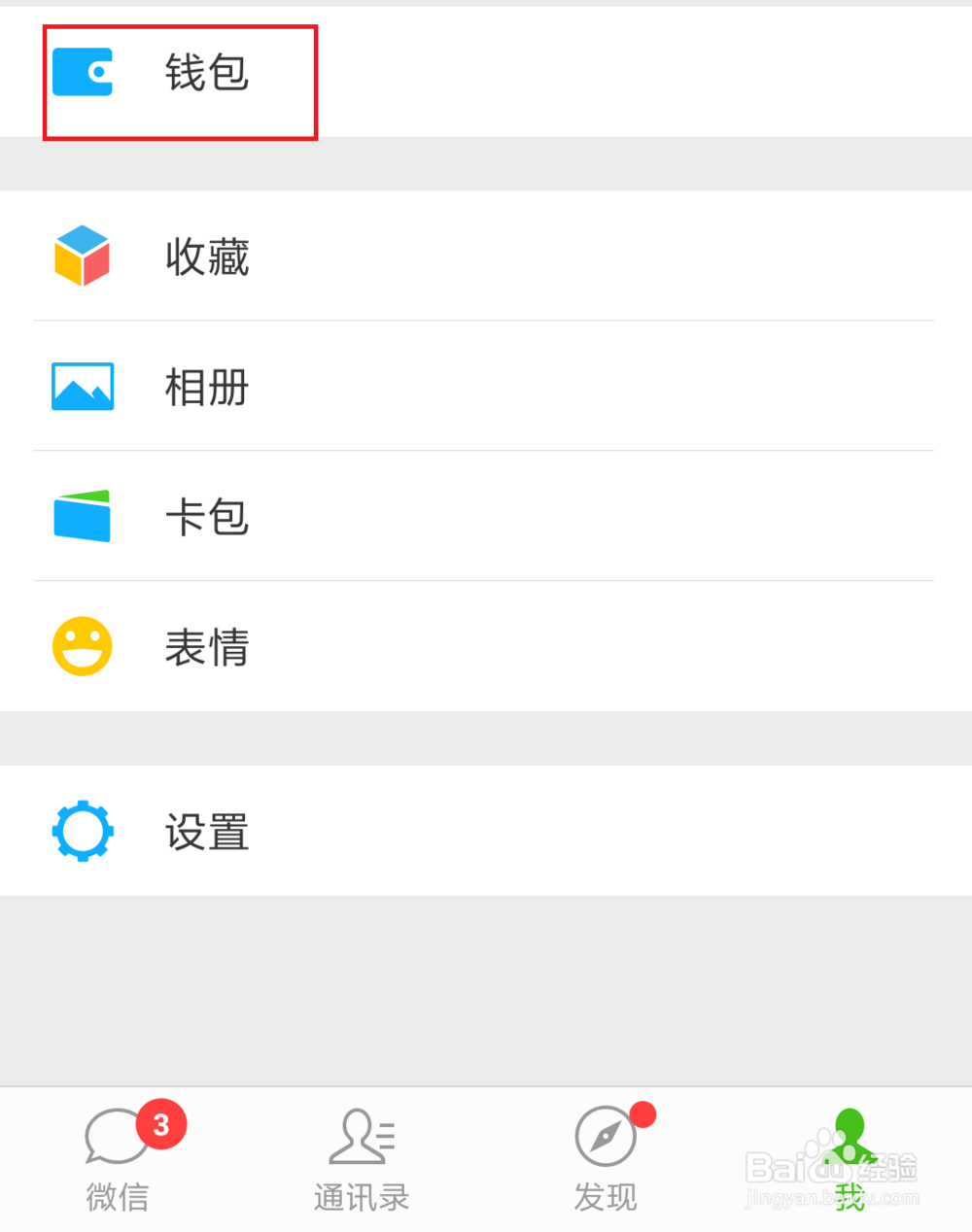Click the Settings (设置) gear icon

click(x=83, y=831)
